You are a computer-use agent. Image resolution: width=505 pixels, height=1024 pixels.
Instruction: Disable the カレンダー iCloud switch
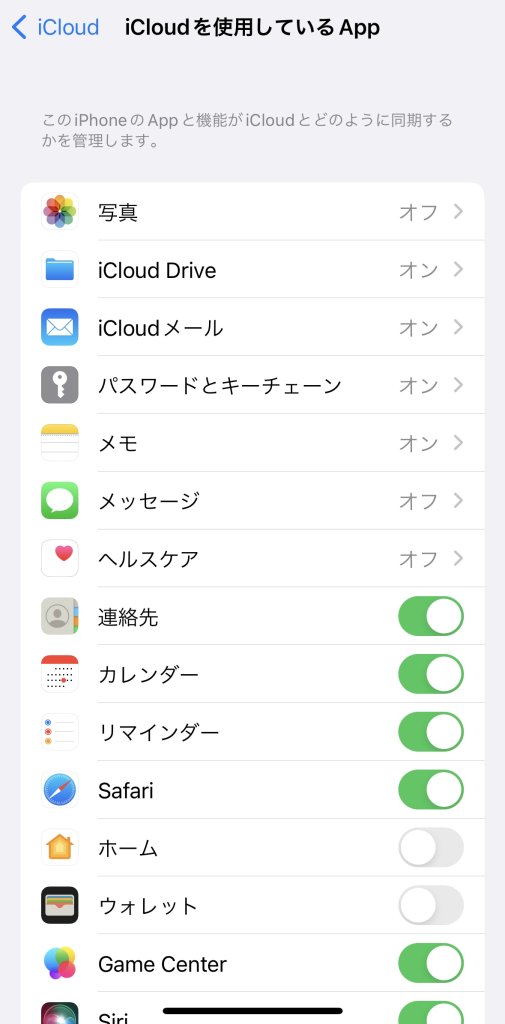pos(431,674)
